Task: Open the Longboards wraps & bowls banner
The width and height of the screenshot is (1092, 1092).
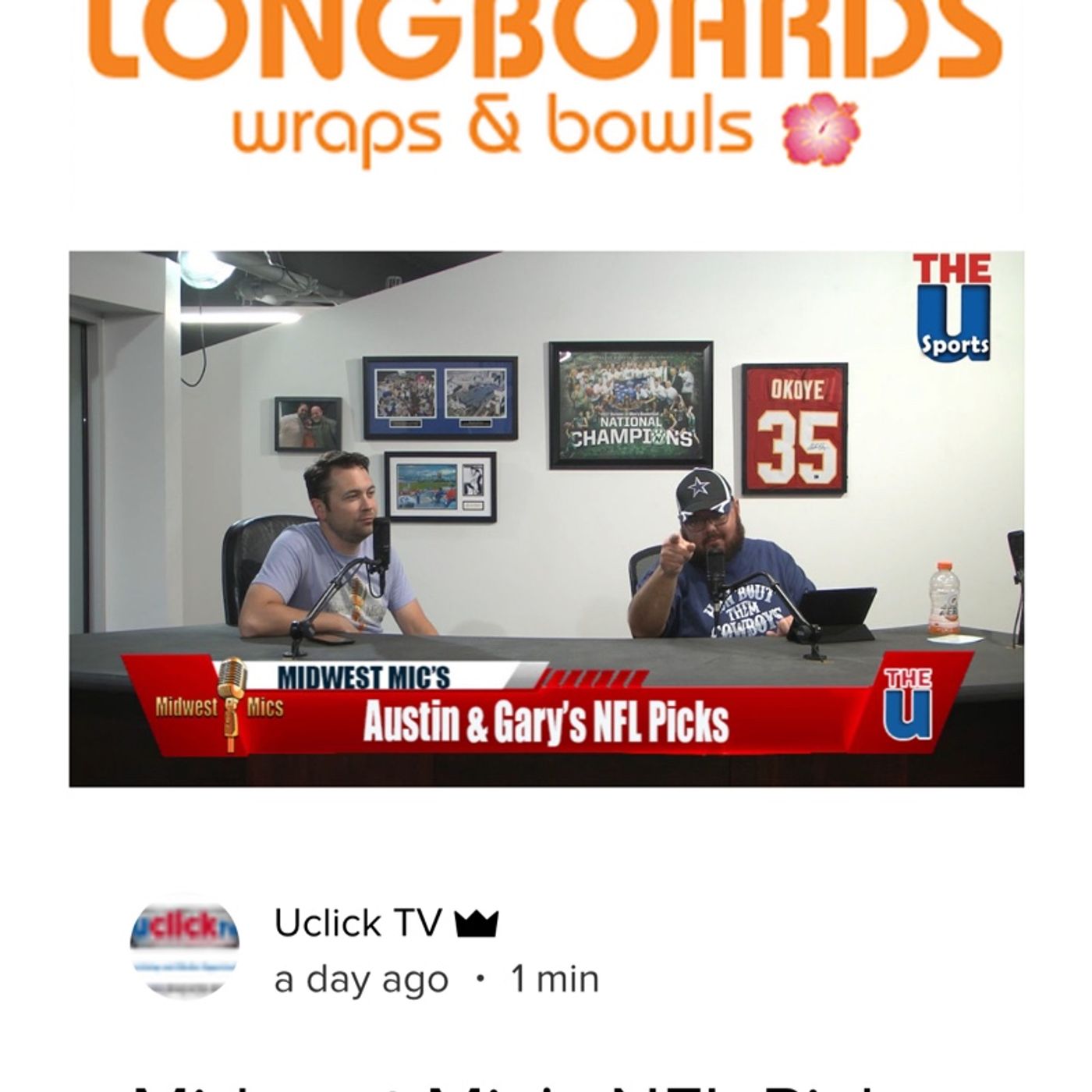Action: click(x=546, y=94)
